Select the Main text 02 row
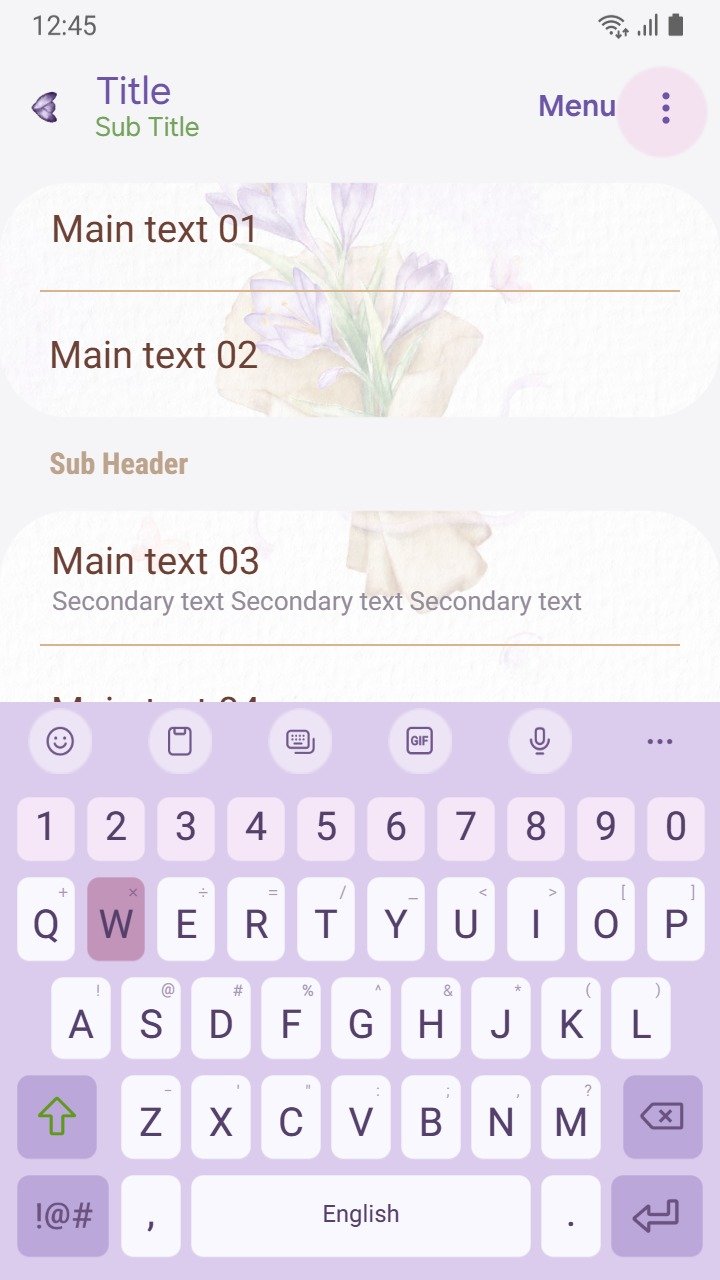The height and width of the screenshot is (1280, 720). coord(360,354)
